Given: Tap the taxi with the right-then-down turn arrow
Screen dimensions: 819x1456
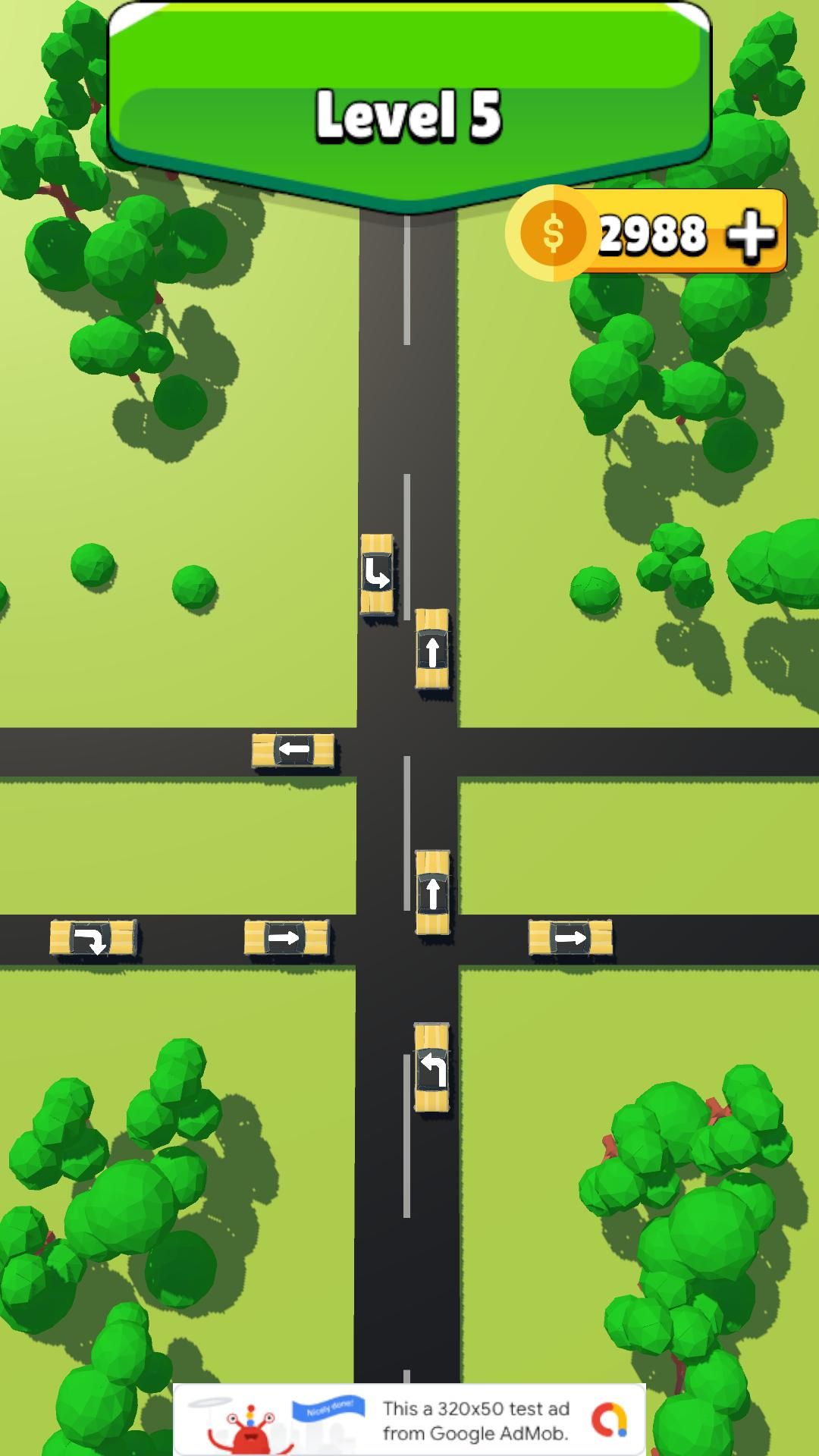Looking at the screenshot, I should pos(93,938).
